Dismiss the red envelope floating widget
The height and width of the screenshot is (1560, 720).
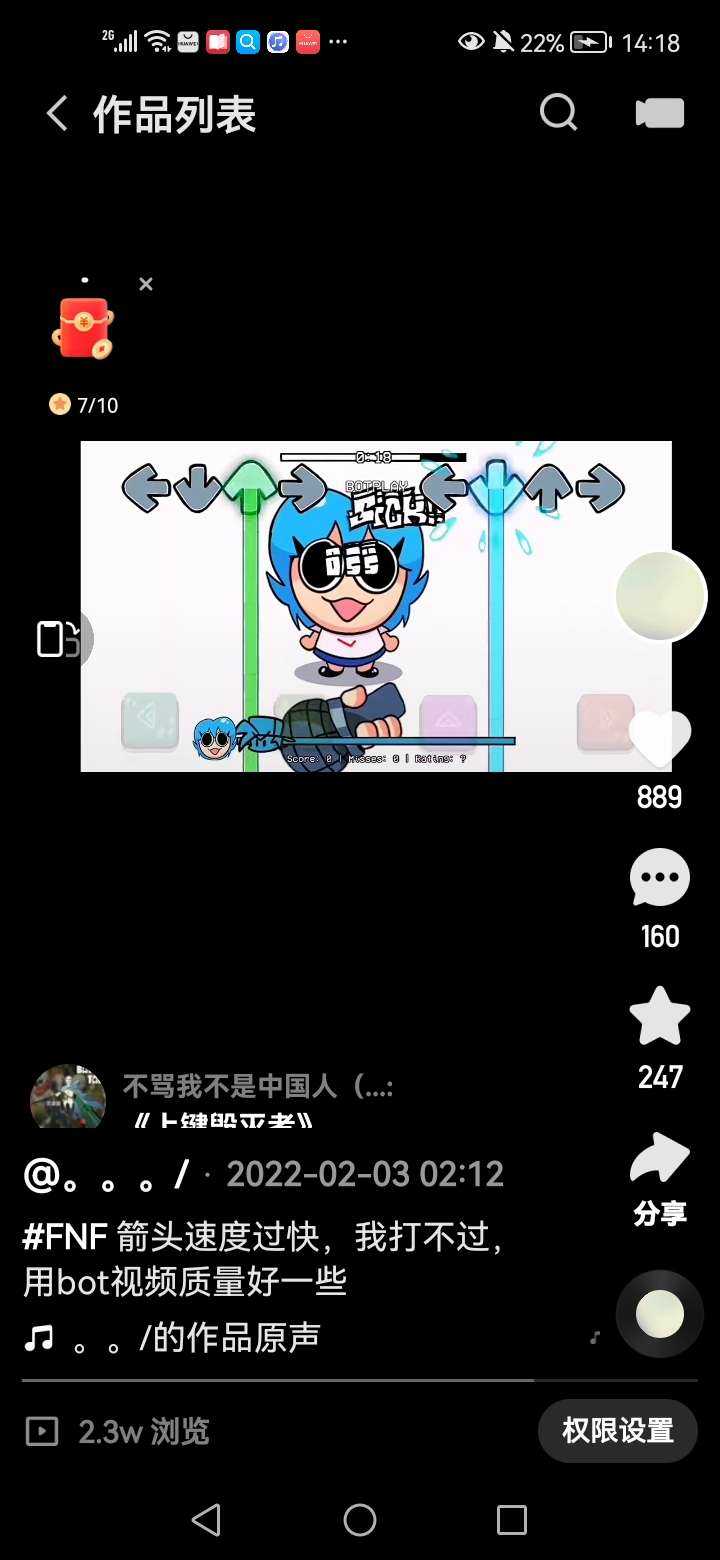tap(146, 285)
